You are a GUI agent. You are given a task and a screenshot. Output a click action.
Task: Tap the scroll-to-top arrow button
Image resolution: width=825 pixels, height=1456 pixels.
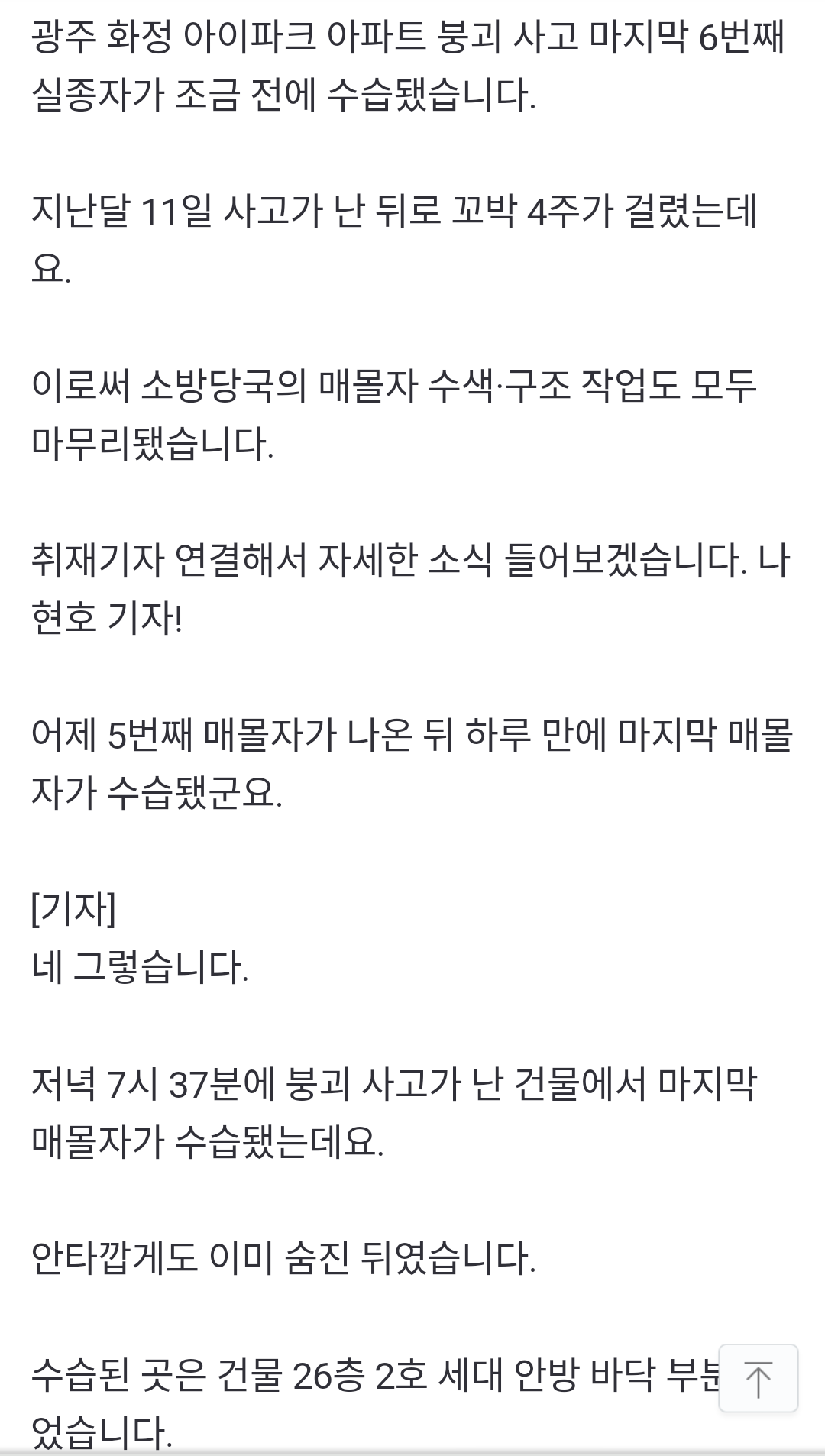[x=759, y=1378]
